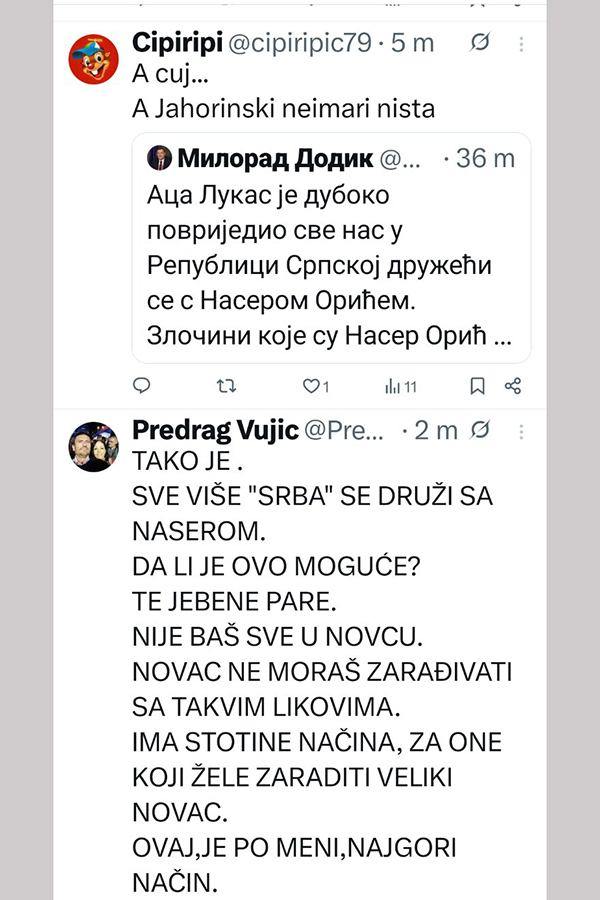View analytics for Cipiripi's post
Screen dimensions: 600x900
399,385
